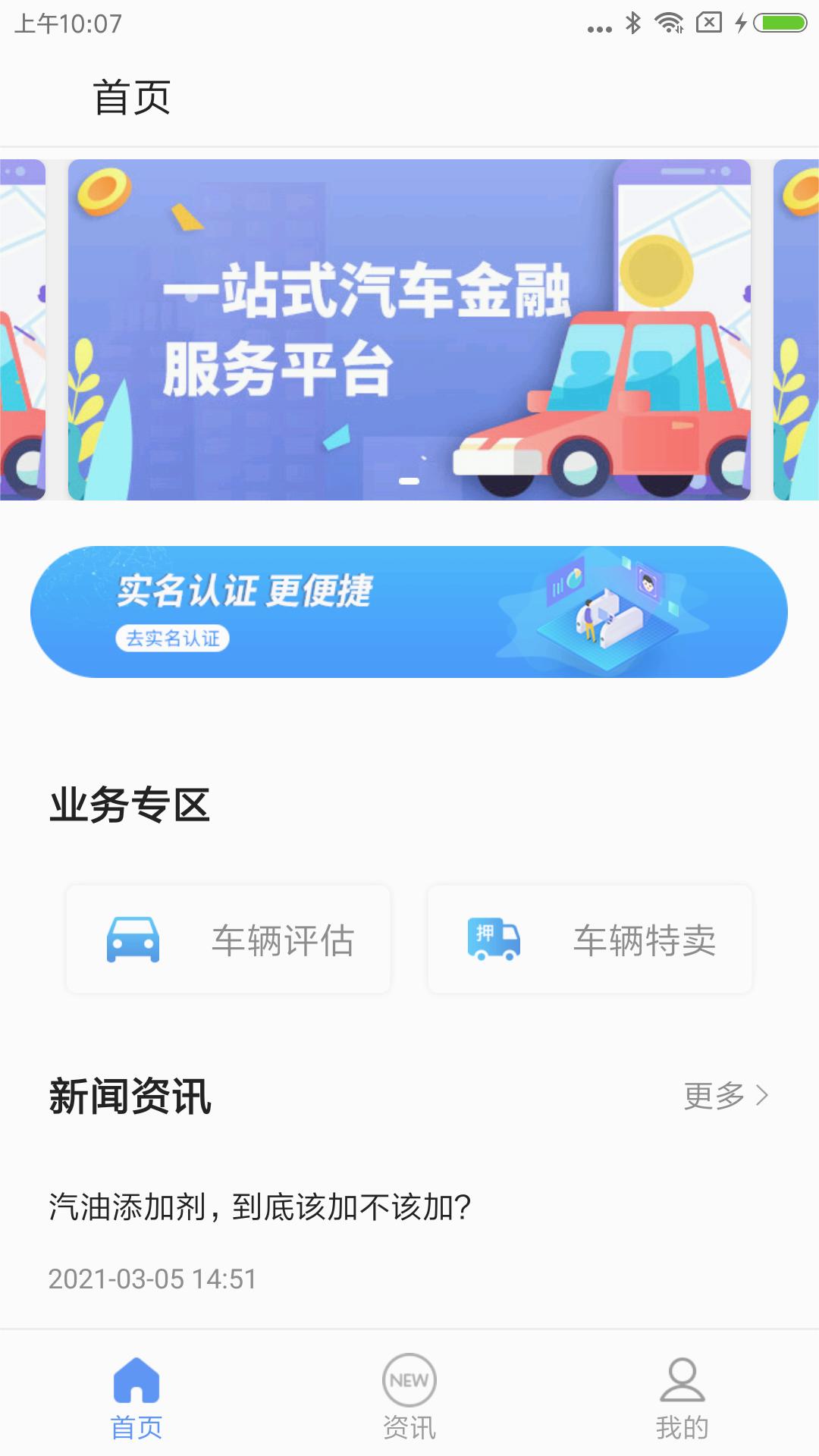Tap the Bluetooth icon in the status bar
Image resolution: width=819 pixels, height=1456 pixels.
point(632,23)
